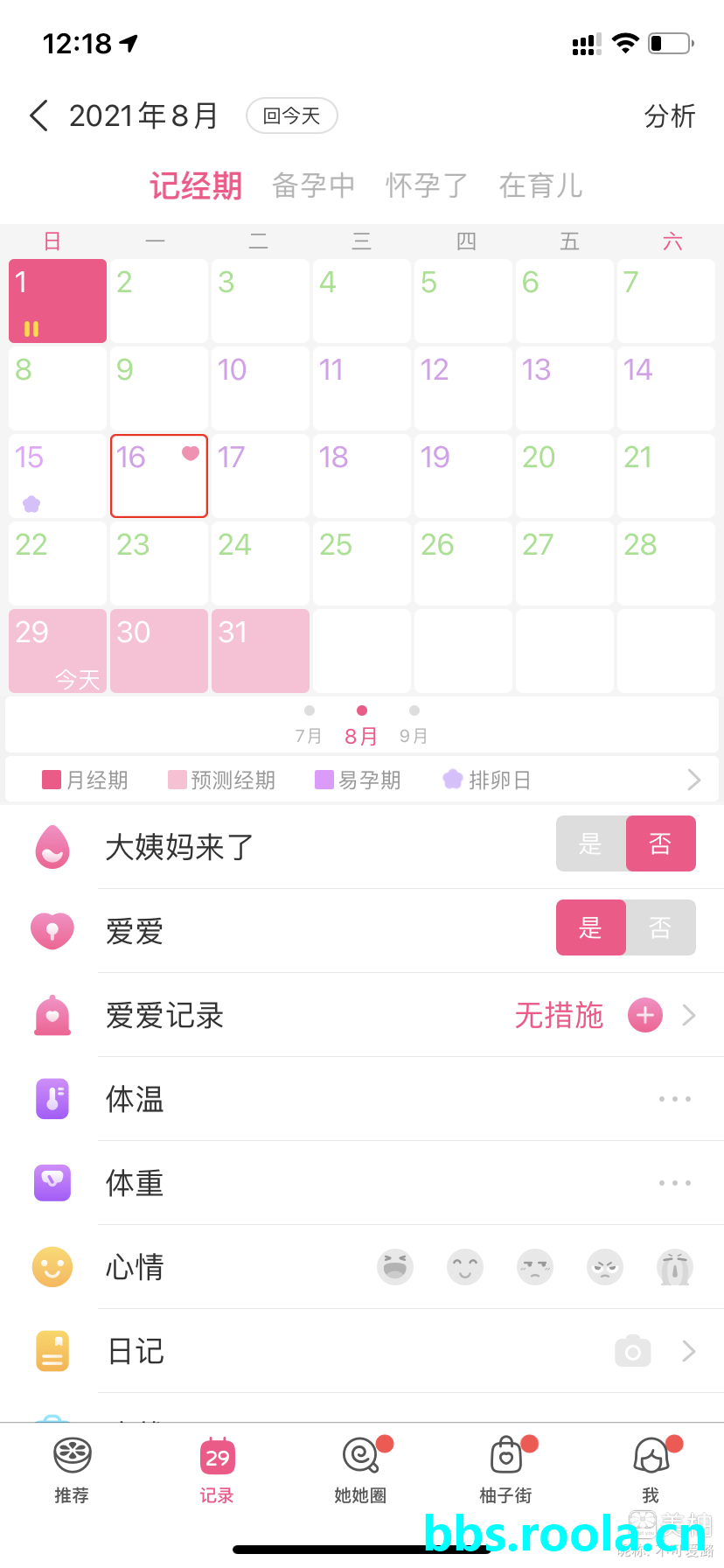The width and height of the screenshot is (724, 1568).
Task: Choose the laughing face for 心情
Action: coord(395,1267)
